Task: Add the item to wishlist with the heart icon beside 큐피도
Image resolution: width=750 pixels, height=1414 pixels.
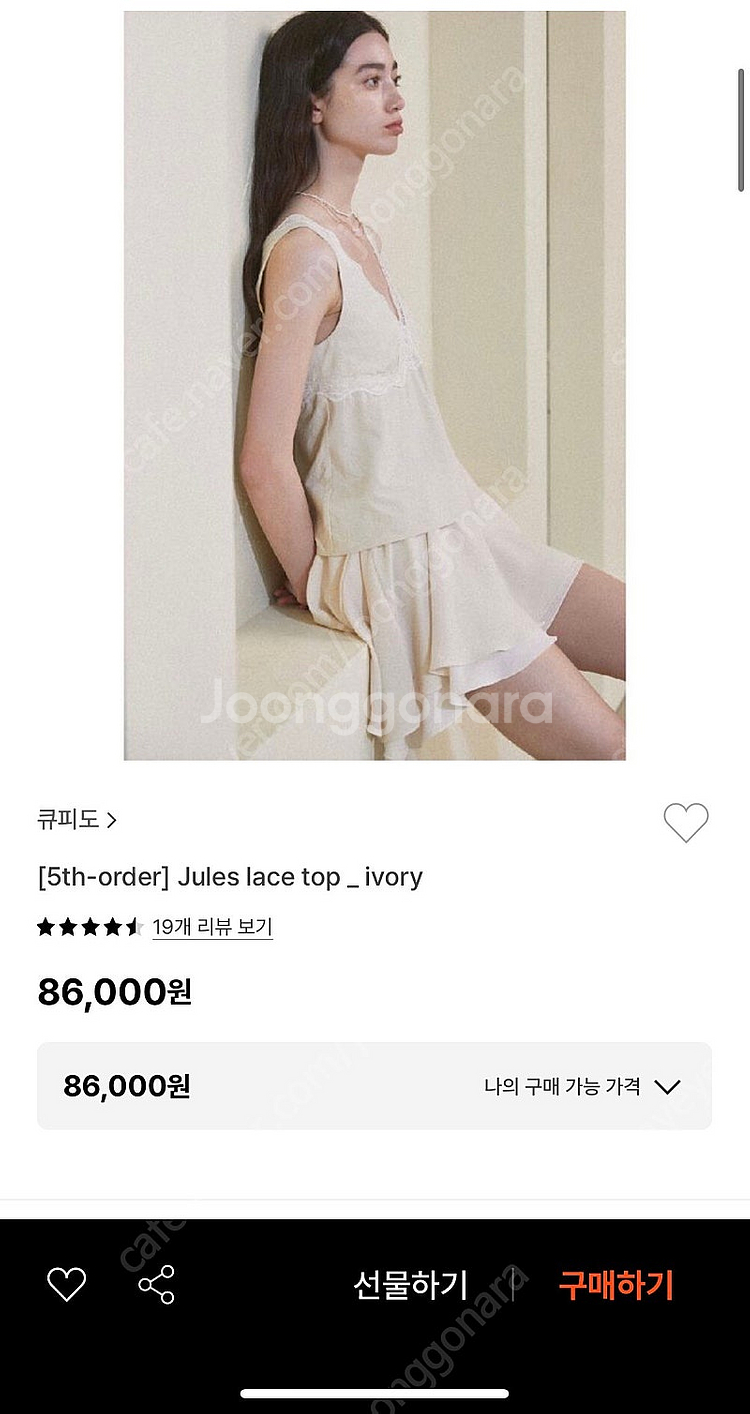Action: coord(686,822)
